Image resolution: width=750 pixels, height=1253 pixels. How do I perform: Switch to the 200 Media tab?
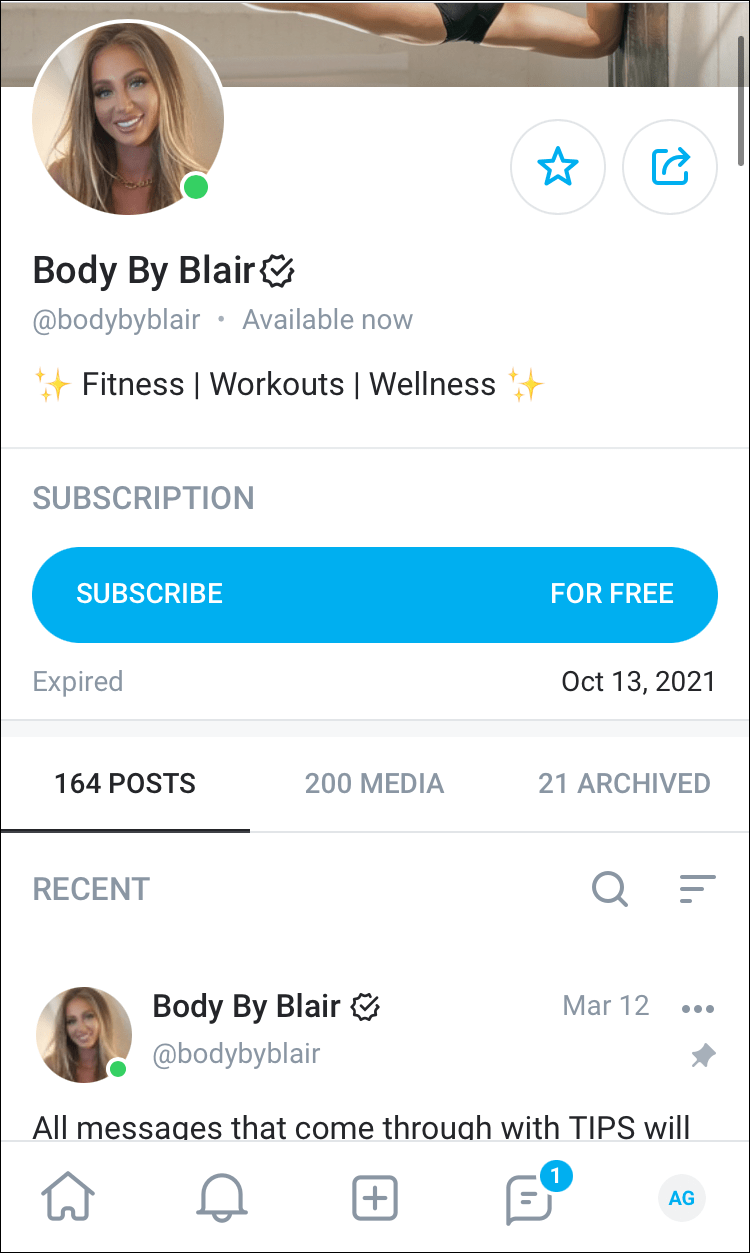click(x=374, y=783)
